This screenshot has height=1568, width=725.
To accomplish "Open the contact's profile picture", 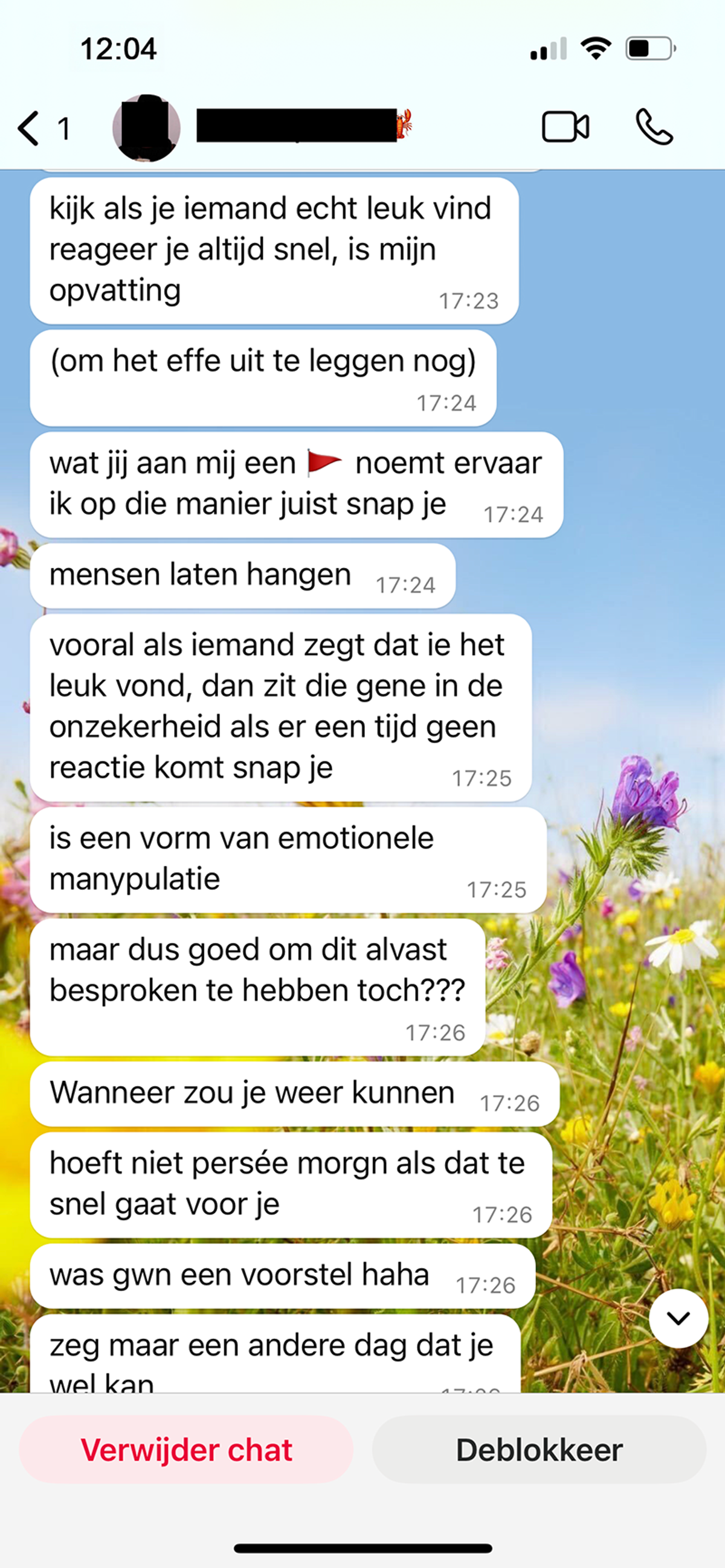I will tap(146, 128).
